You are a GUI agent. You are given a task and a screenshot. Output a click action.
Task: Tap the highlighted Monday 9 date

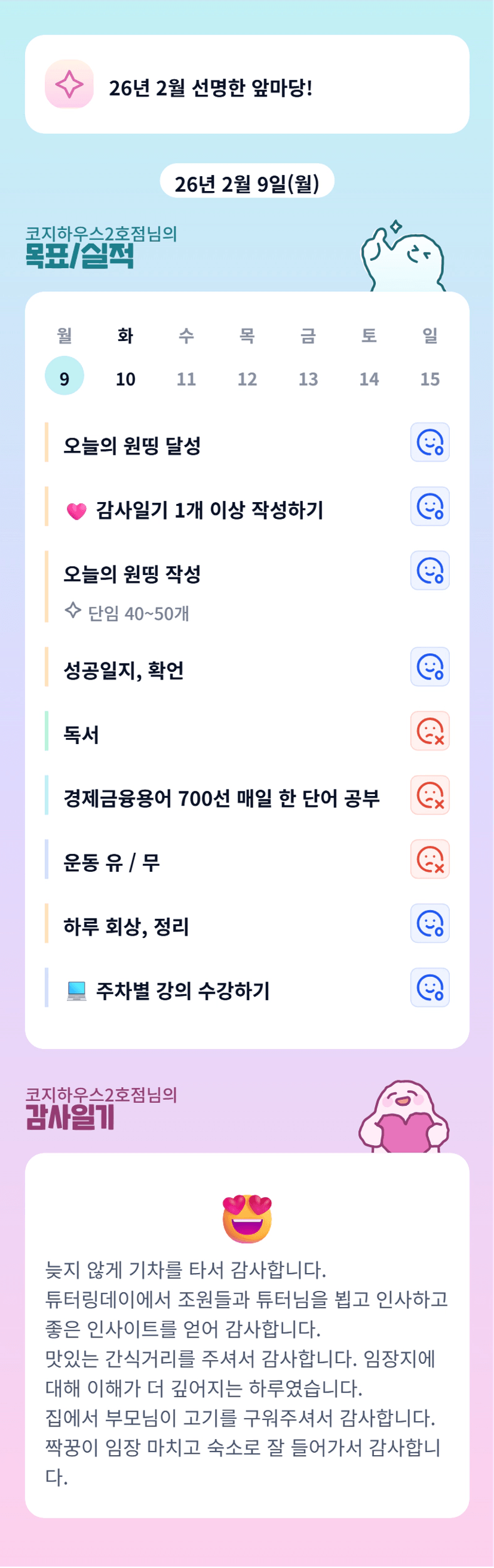click(65, 376)
